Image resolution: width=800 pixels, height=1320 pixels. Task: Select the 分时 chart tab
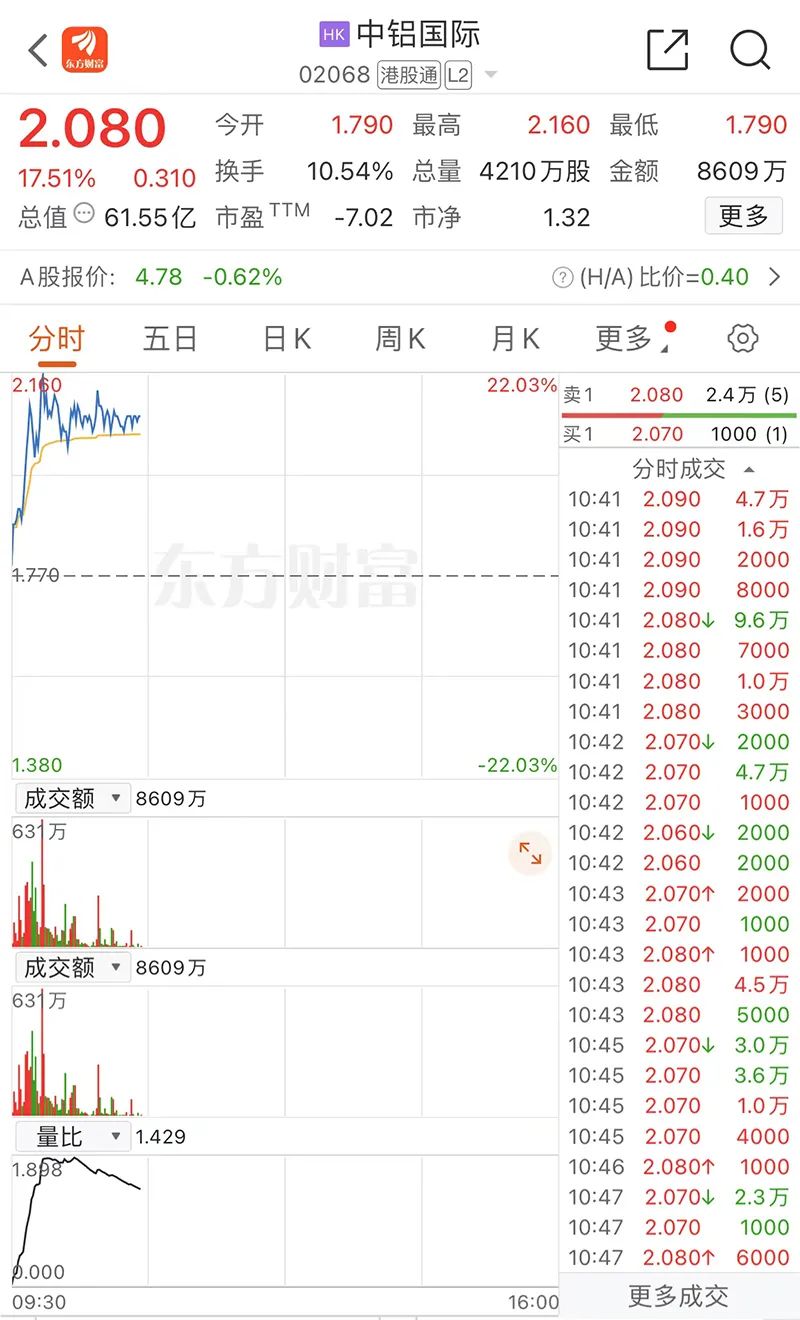[x=57, y=339]
